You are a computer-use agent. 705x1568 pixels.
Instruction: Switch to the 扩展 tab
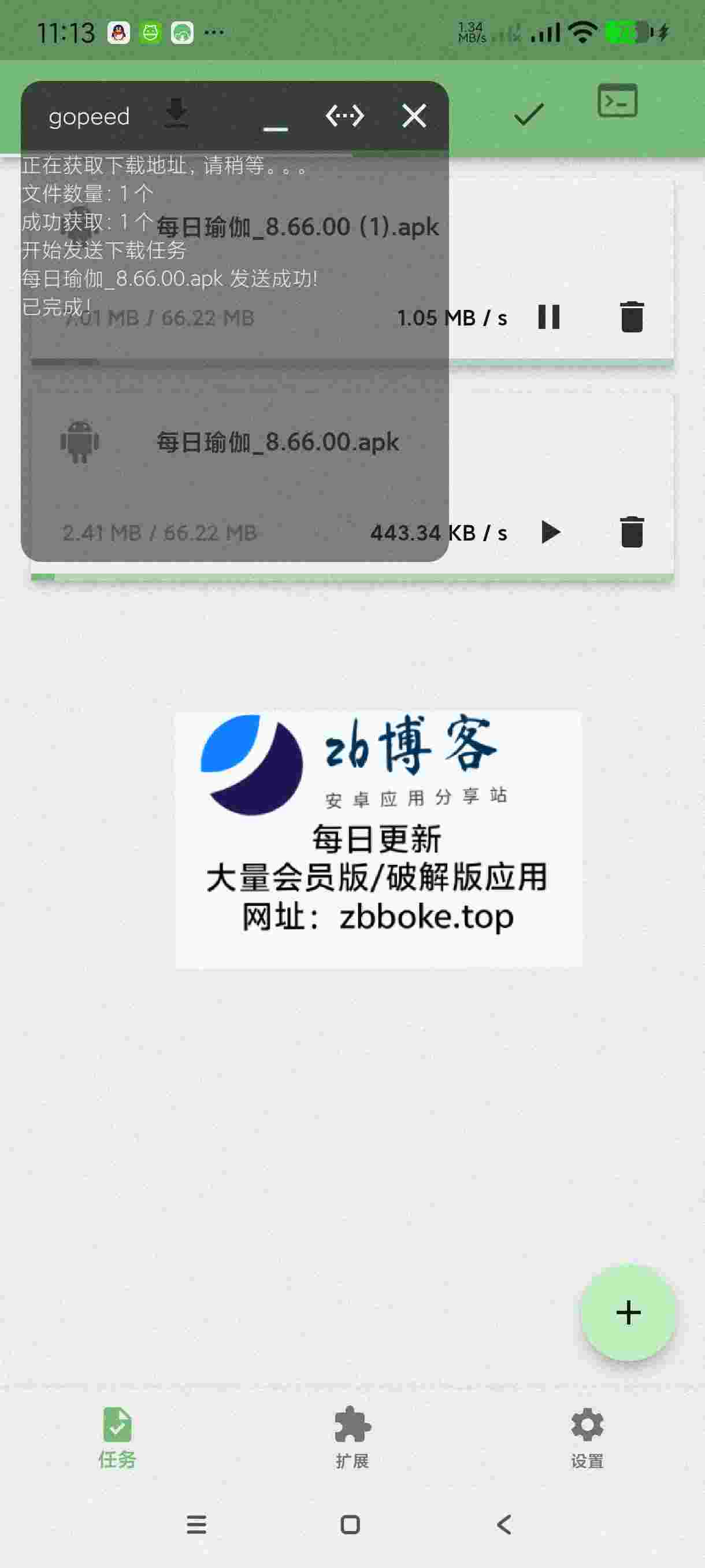[x=352, y=1437]
